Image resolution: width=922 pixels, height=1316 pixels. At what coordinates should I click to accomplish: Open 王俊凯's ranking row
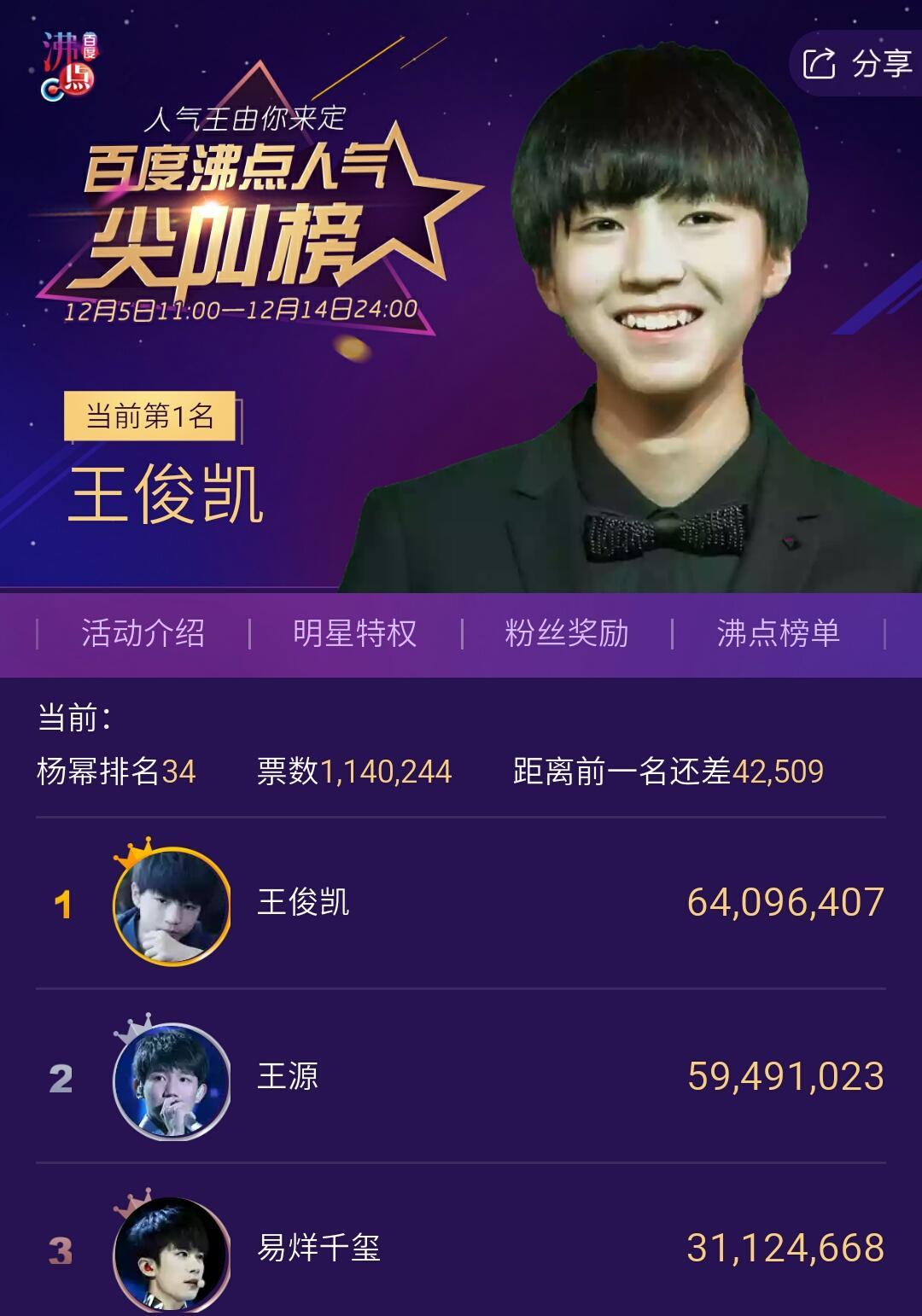pyautogui.click(x=461, y=903)
